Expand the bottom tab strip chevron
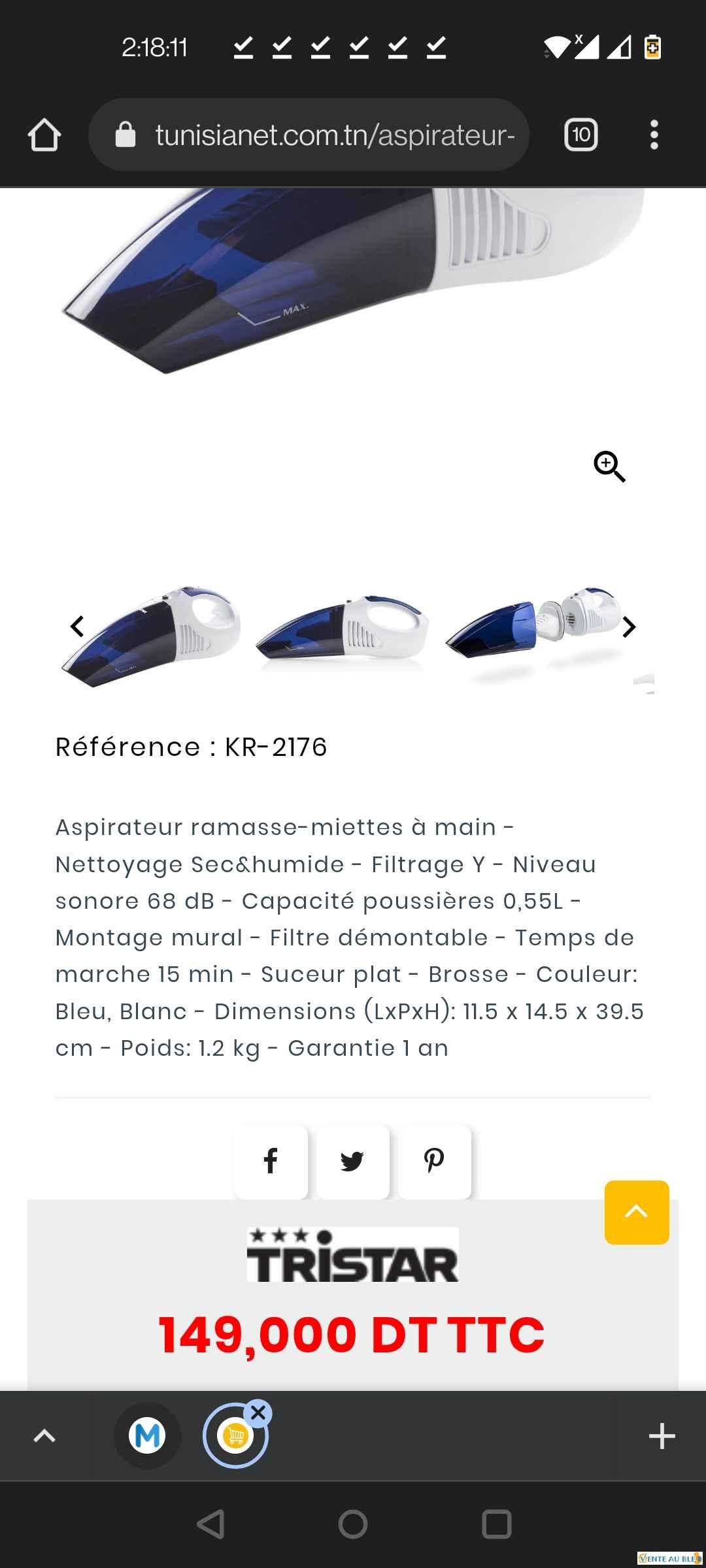The image size is (706, 1568). click(44, 1435)
